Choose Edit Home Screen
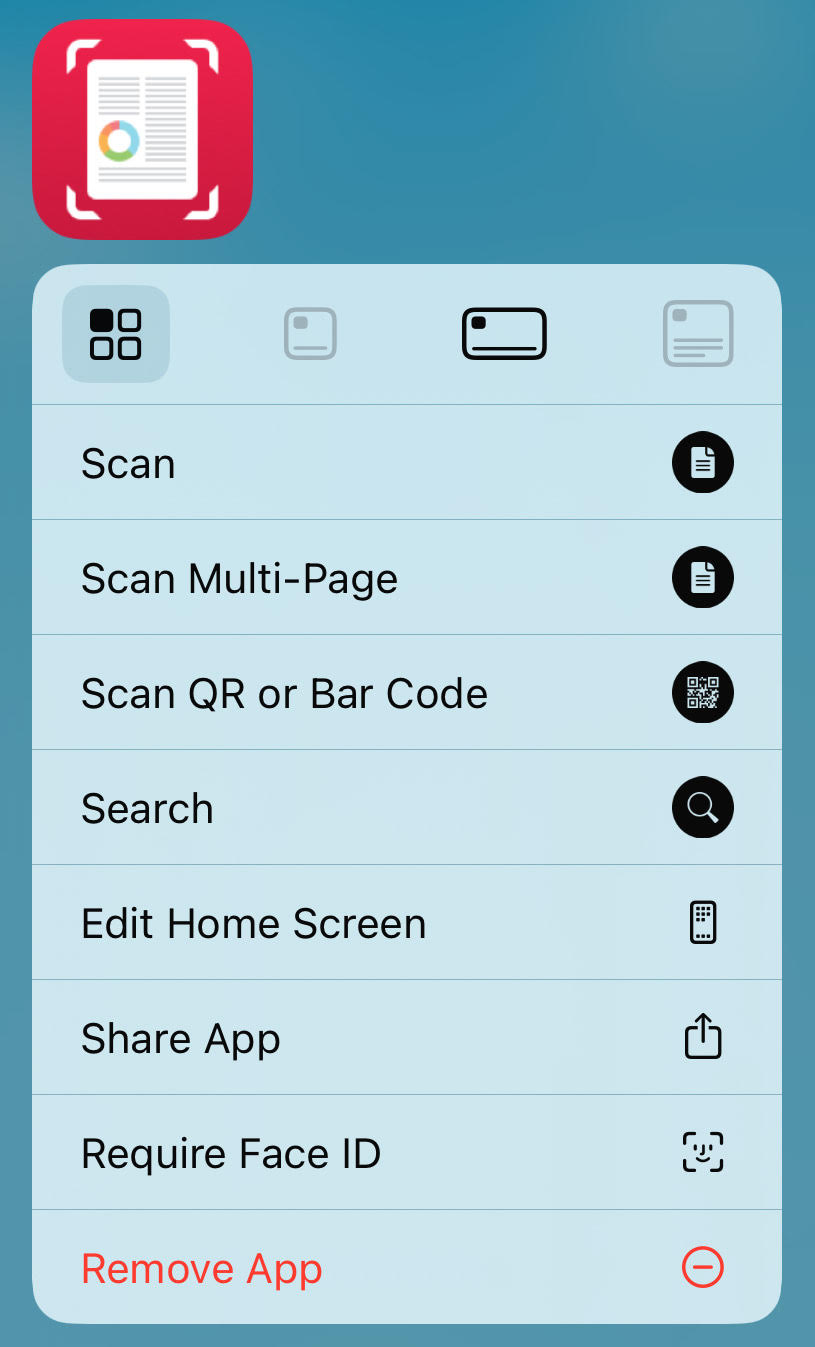 [x=406, y=923]
